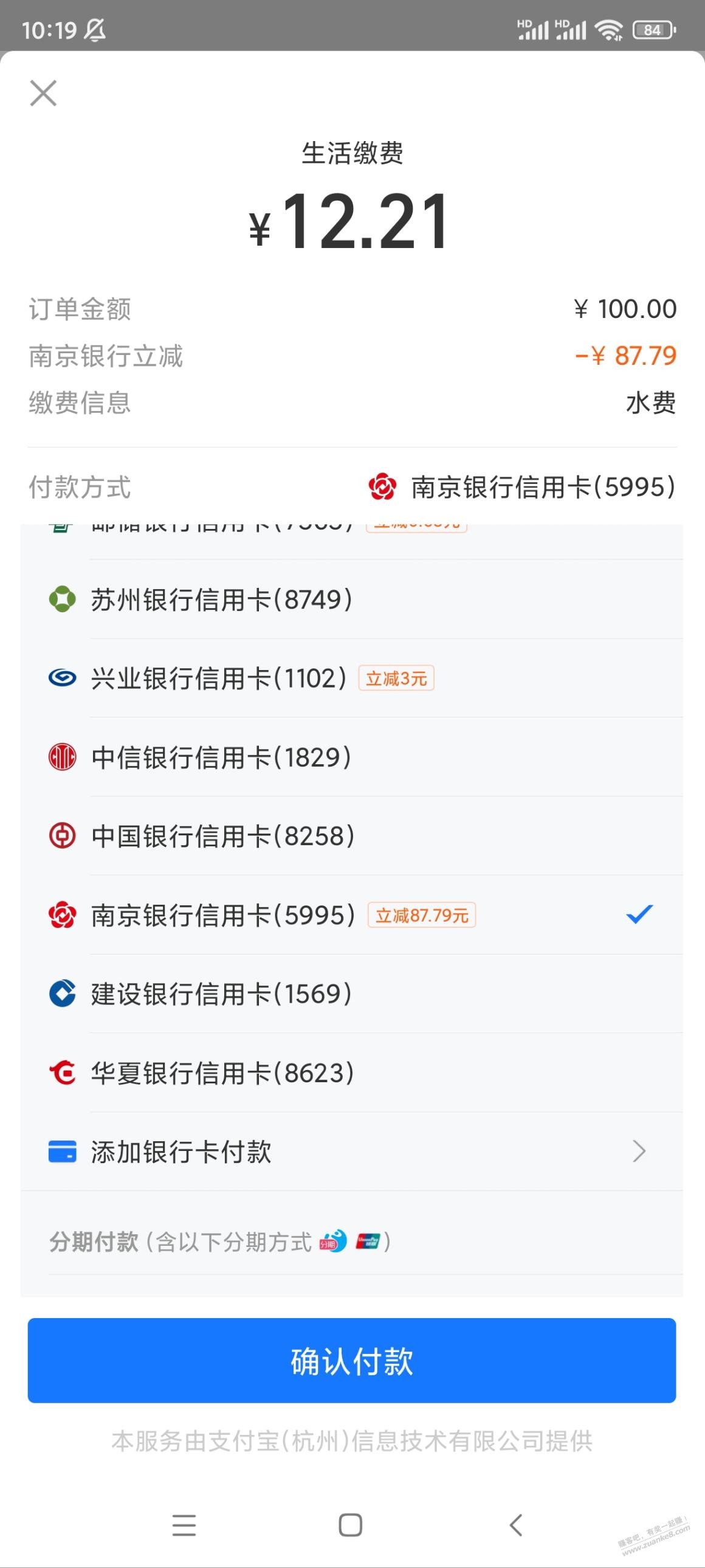Go back with the system back button
The image size is (705, 1568).
(516, 1525)
